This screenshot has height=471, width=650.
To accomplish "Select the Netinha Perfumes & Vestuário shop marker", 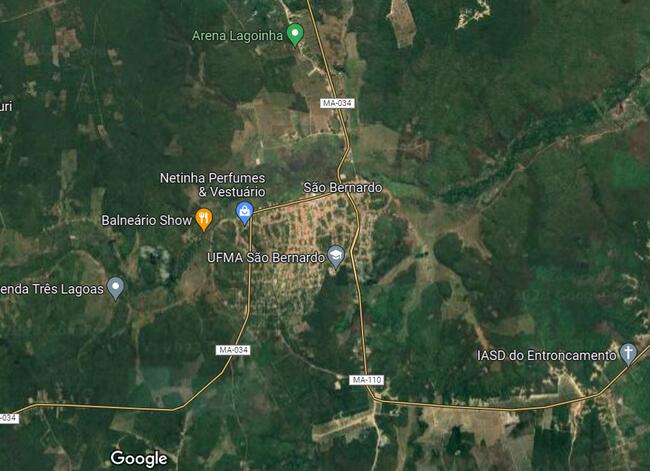I will click(244, 211).
